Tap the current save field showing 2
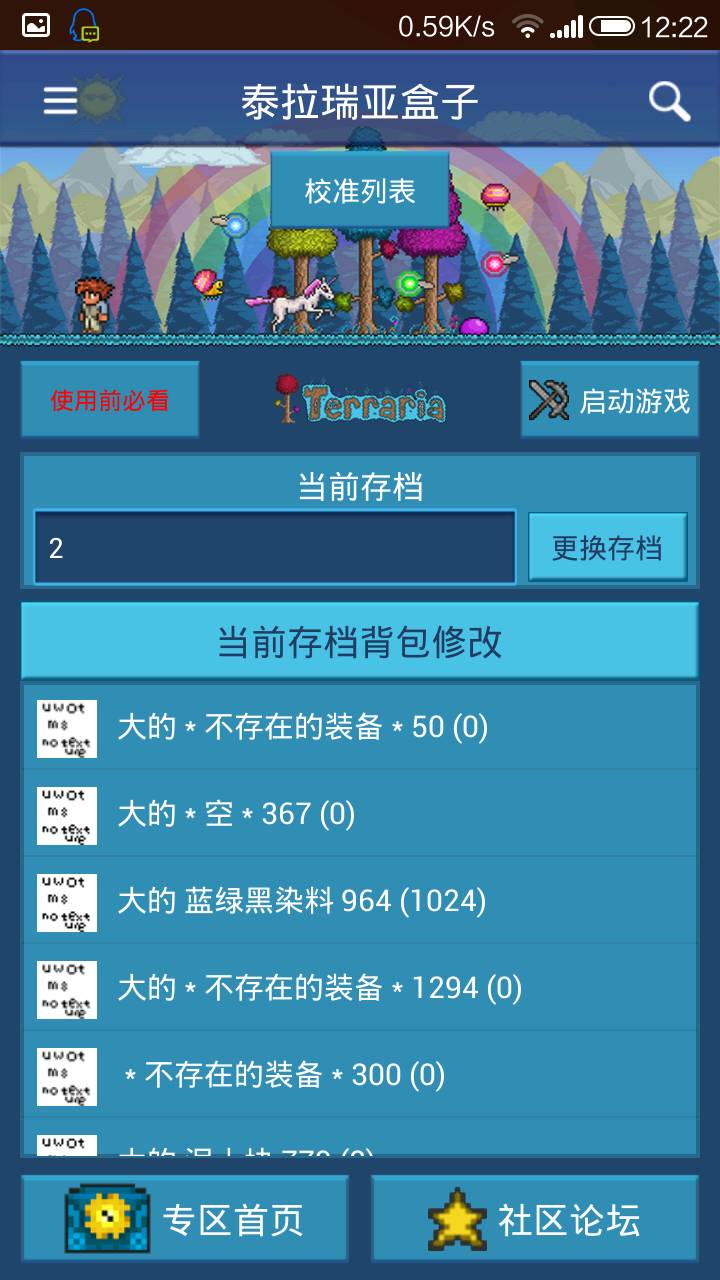Screen dimensions: 720x1280 [275, 547]
